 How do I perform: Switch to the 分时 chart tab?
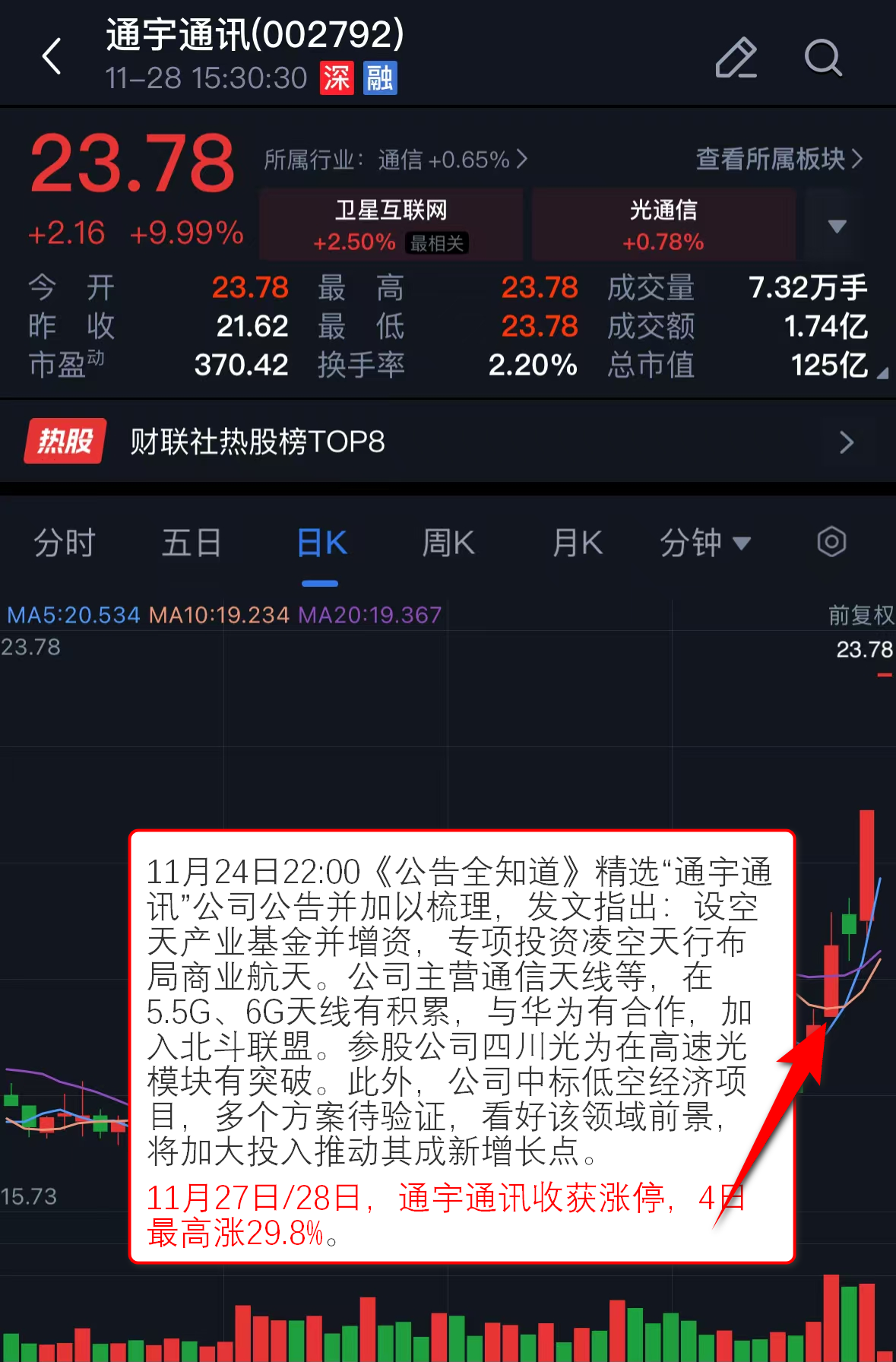[x=65, y=543]
